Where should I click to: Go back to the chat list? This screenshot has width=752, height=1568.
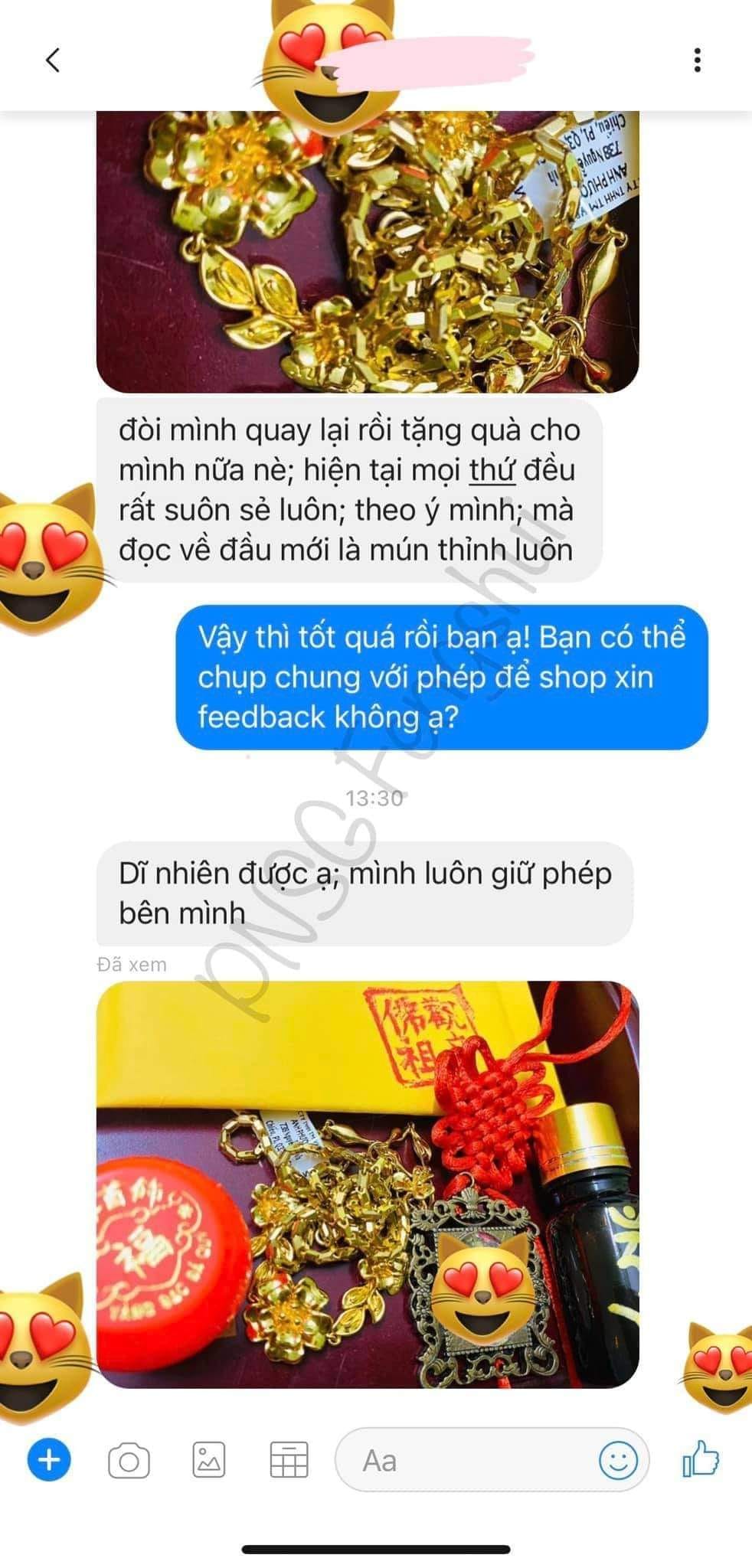(53, 60)
